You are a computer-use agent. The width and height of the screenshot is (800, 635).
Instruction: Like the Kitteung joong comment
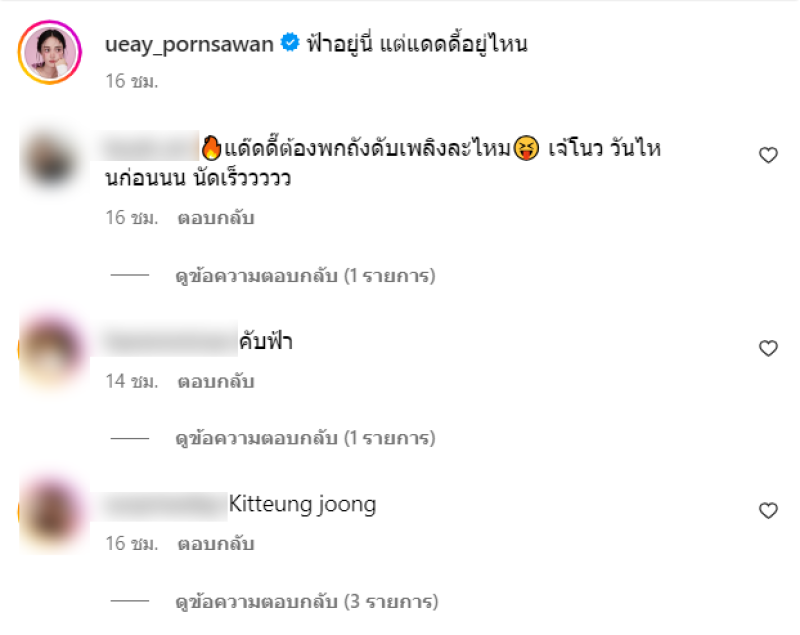[768, 511]
